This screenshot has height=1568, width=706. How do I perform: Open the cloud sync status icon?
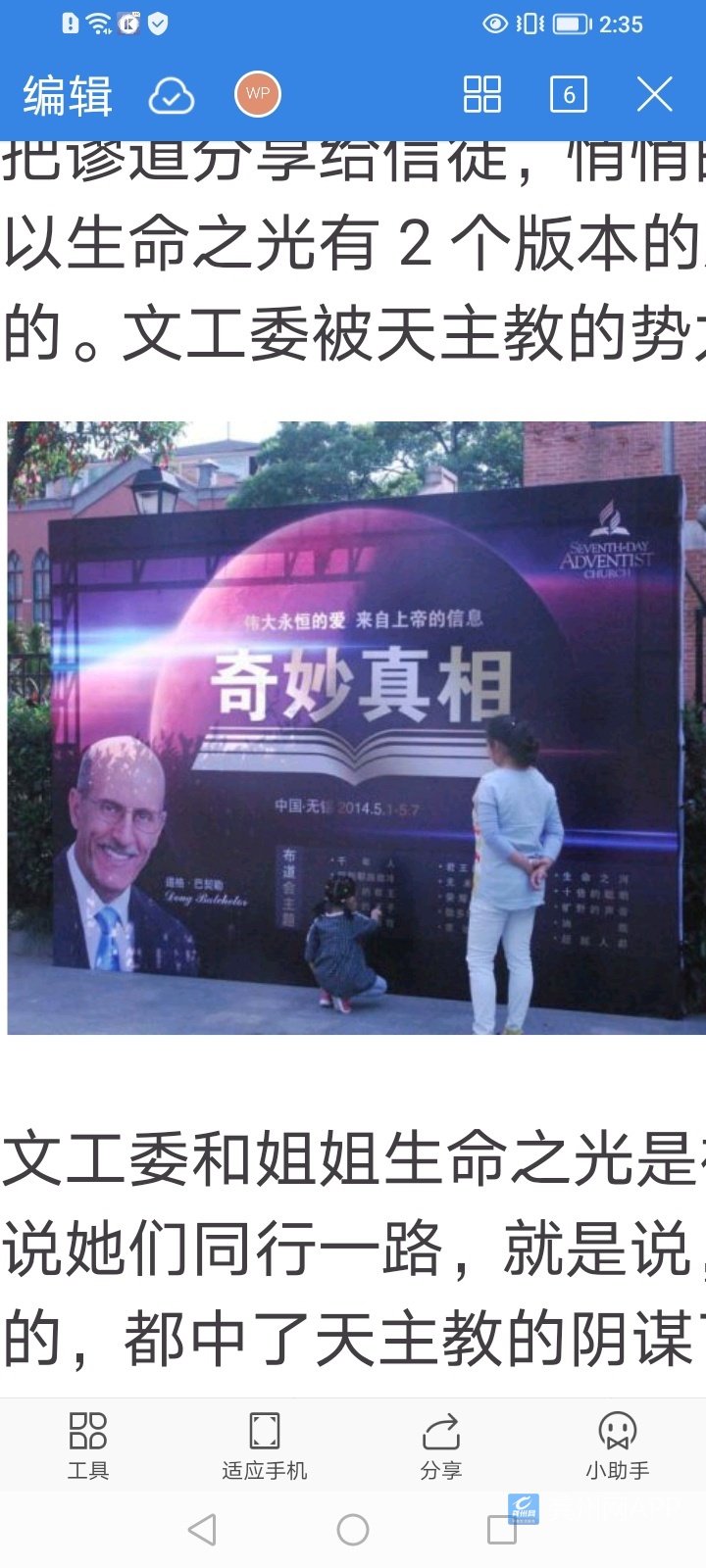(172, 96)
